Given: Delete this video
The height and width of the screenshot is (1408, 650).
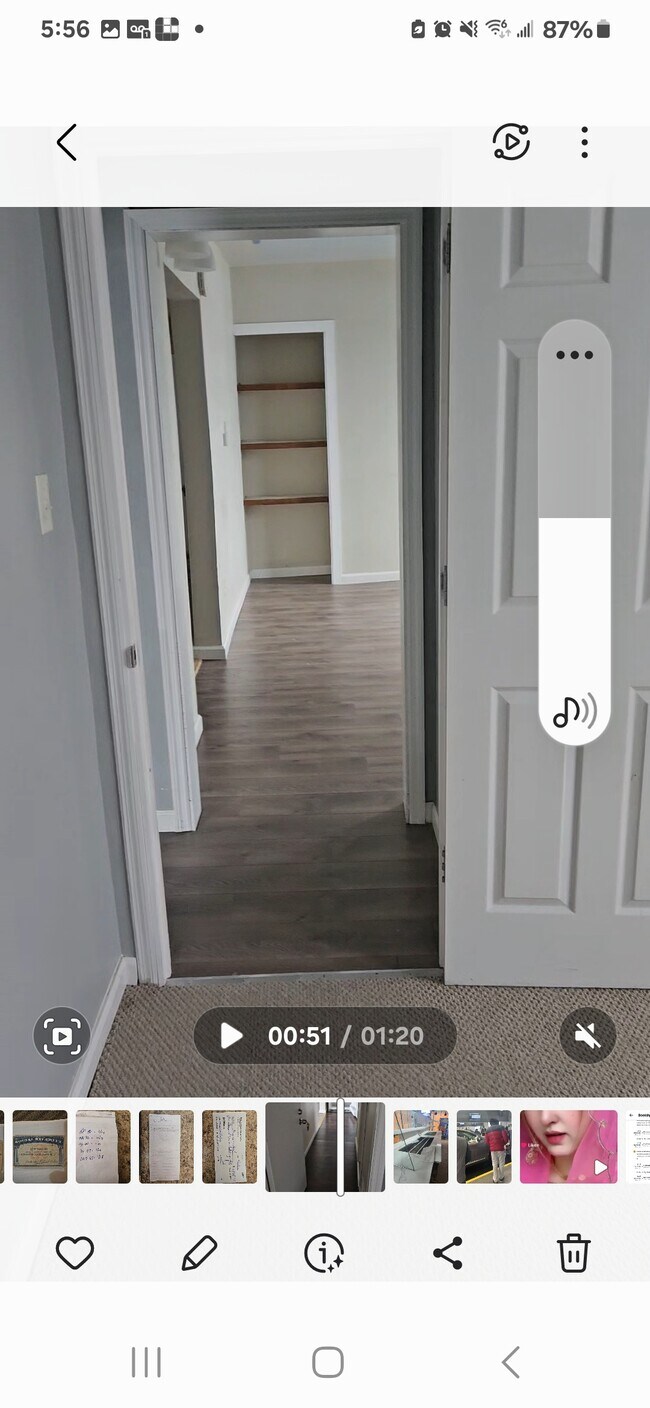Looking at the screenshot, I should 573,1253.
